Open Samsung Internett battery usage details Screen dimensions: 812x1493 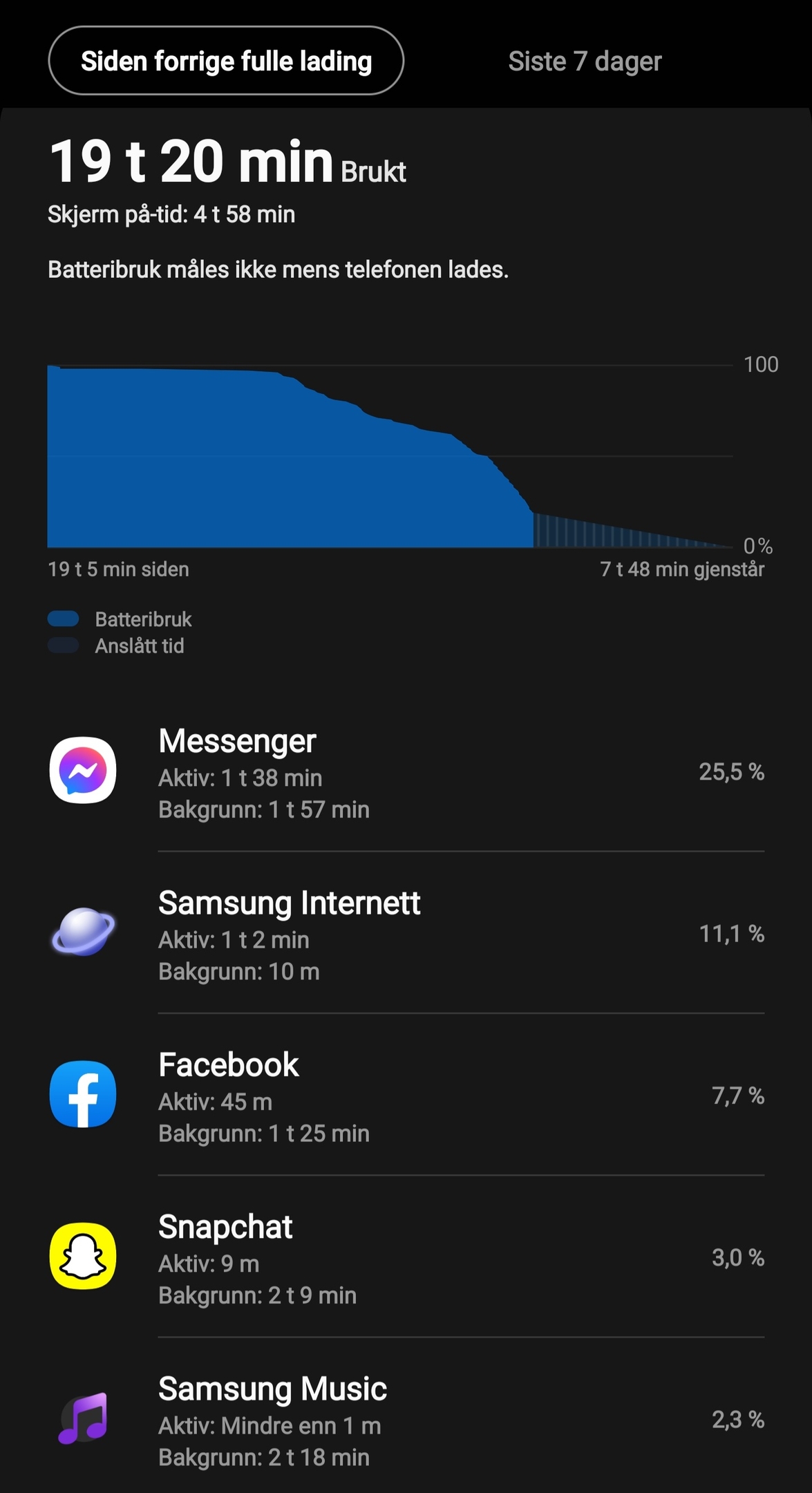tap(406, 934)
